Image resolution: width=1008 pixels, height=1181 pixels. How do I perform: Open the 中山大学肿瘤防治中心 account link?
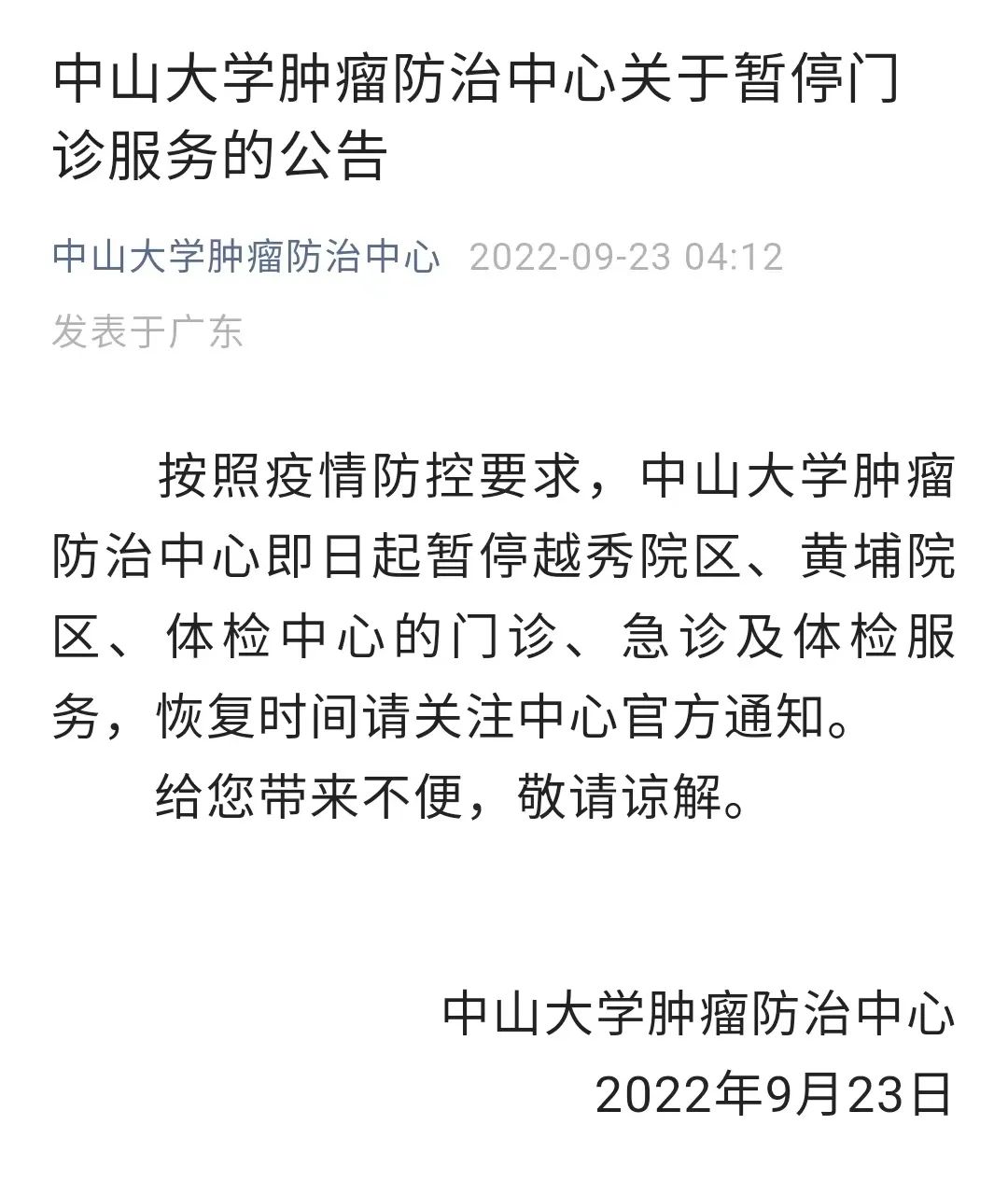(x=245, y=257)
